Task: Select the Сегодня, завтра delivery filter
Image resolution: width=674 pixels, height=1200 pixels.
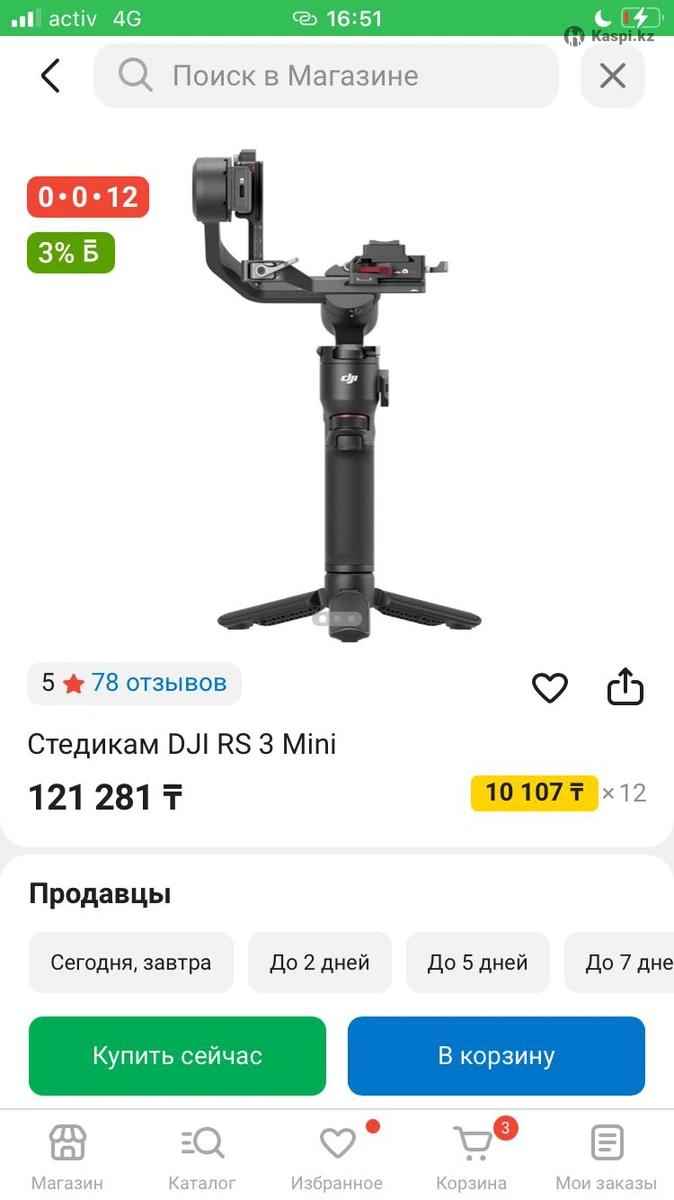Action: point(131,963)
